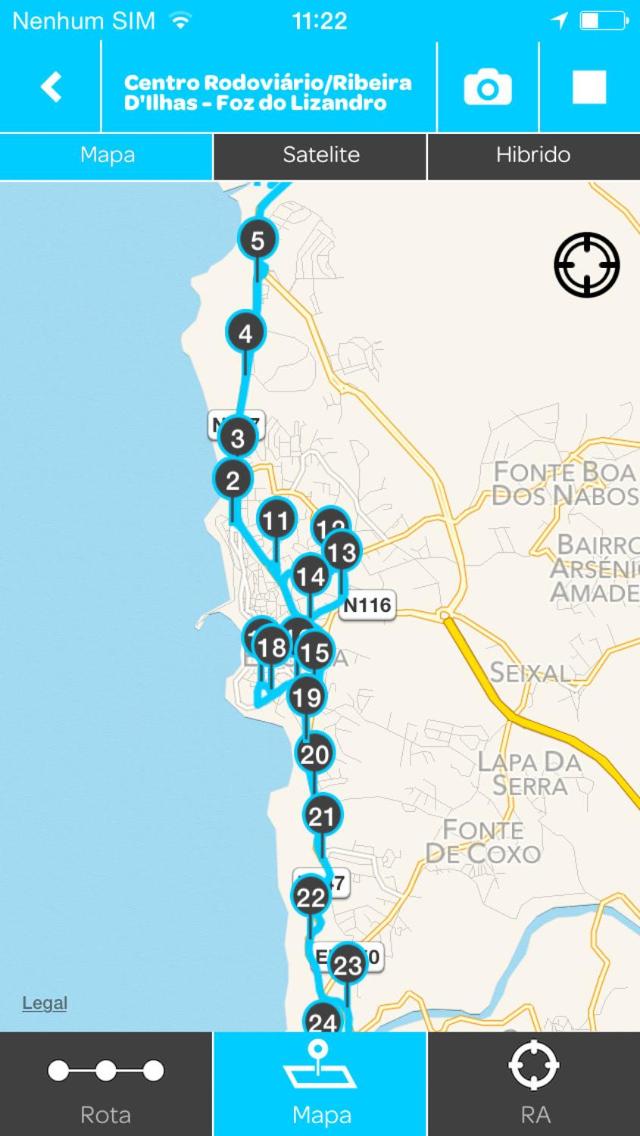Tap waypoint marker 2
The height and width of the screenshot is (1136, 640).
click(233, 480)
